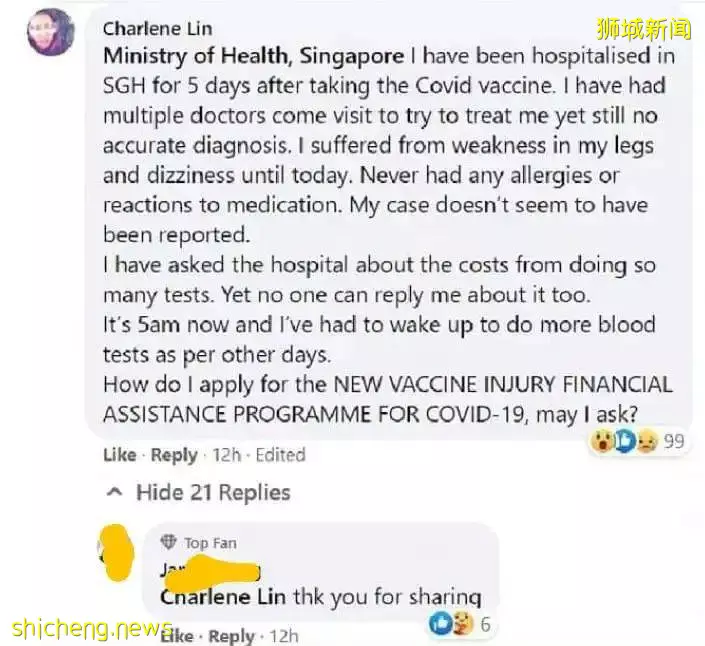Hide 21 Replies under the comment
The image size is (705, 646).
[x=199, y=492]
